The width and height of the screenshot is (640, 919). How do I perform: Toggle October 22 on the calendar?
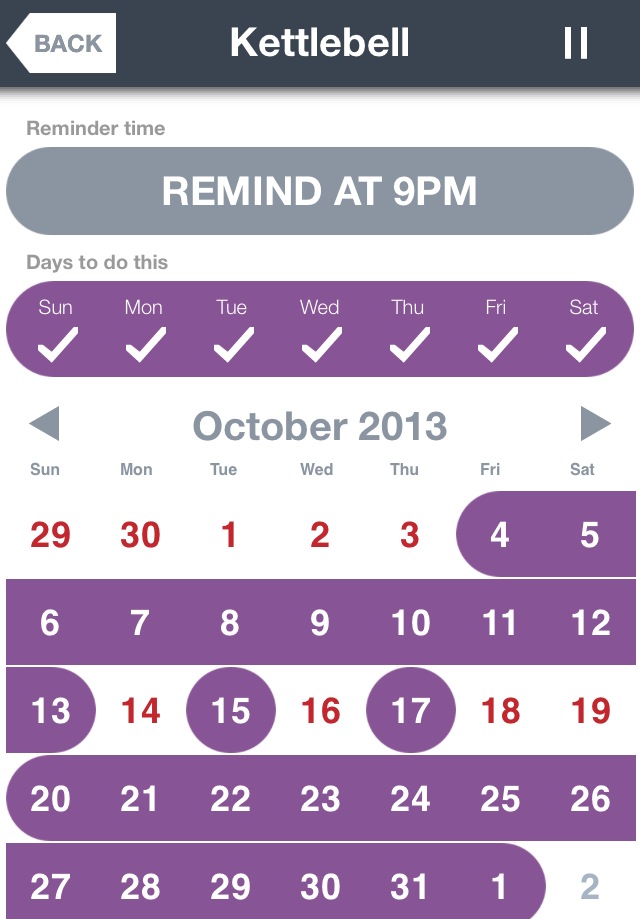tap(230, 799)
